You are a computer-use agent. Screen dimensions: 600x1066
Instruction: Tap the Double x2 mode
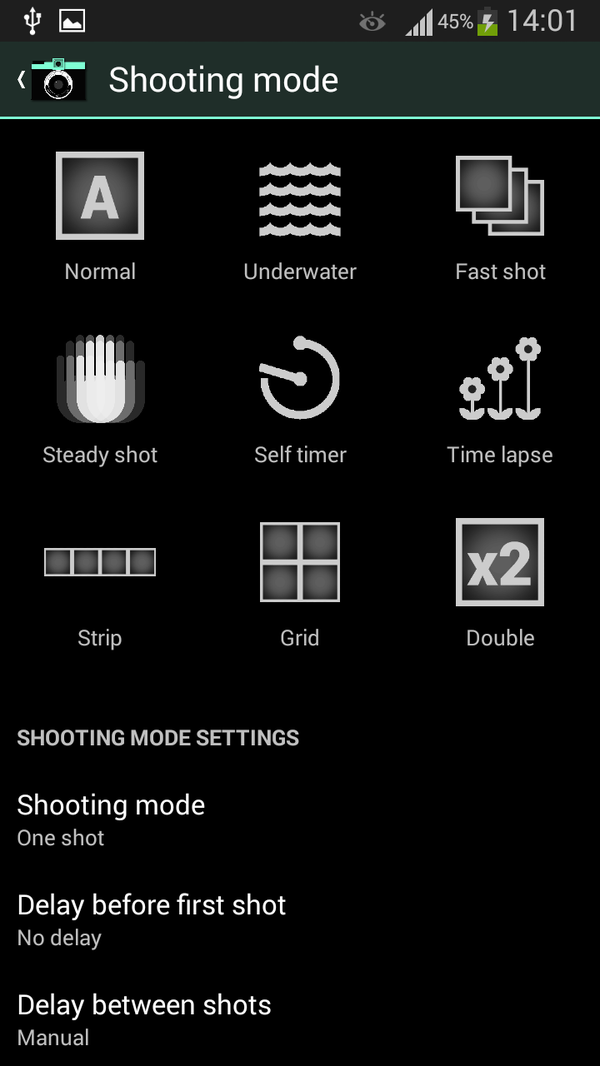tap(500, 563)
